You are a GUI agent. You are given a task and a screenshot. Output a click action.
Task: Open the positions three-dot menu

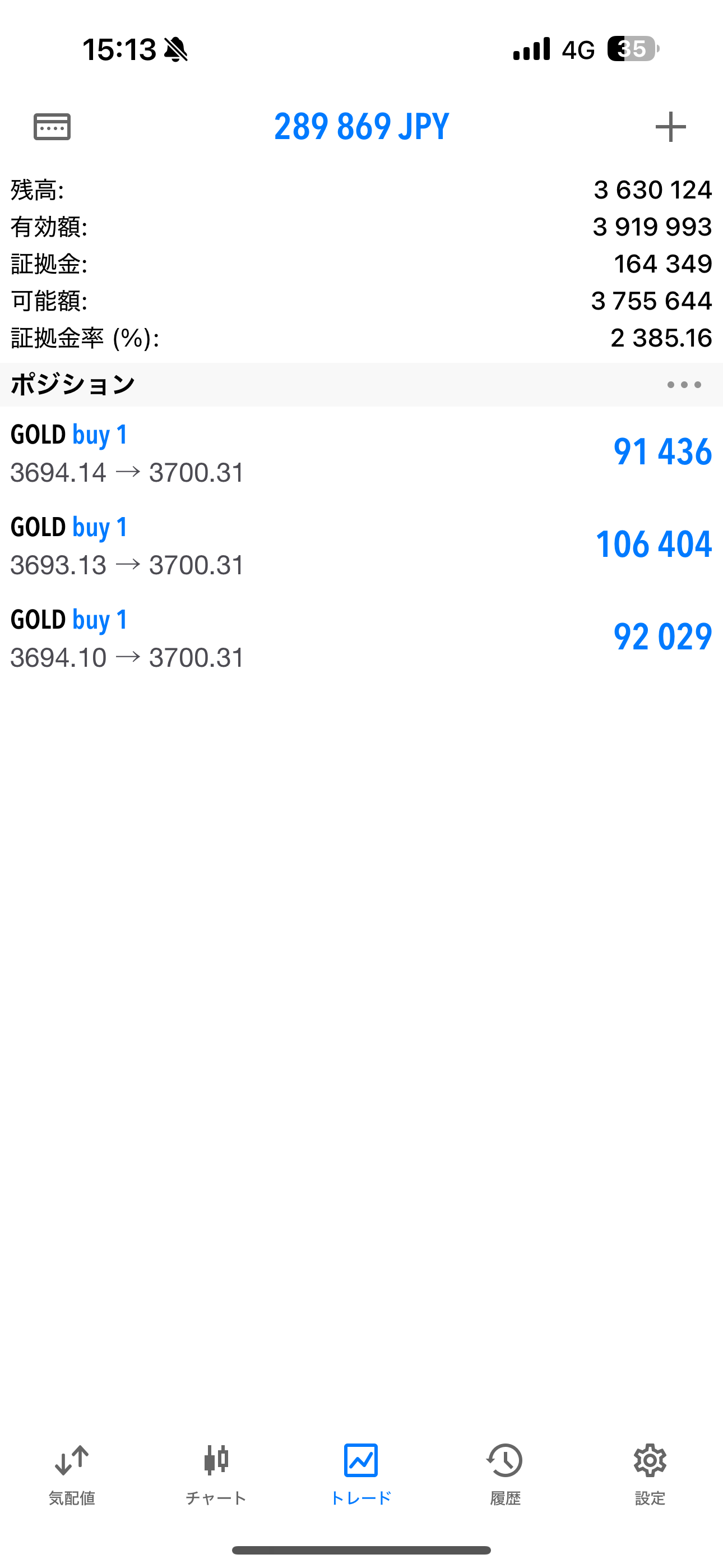684,385
